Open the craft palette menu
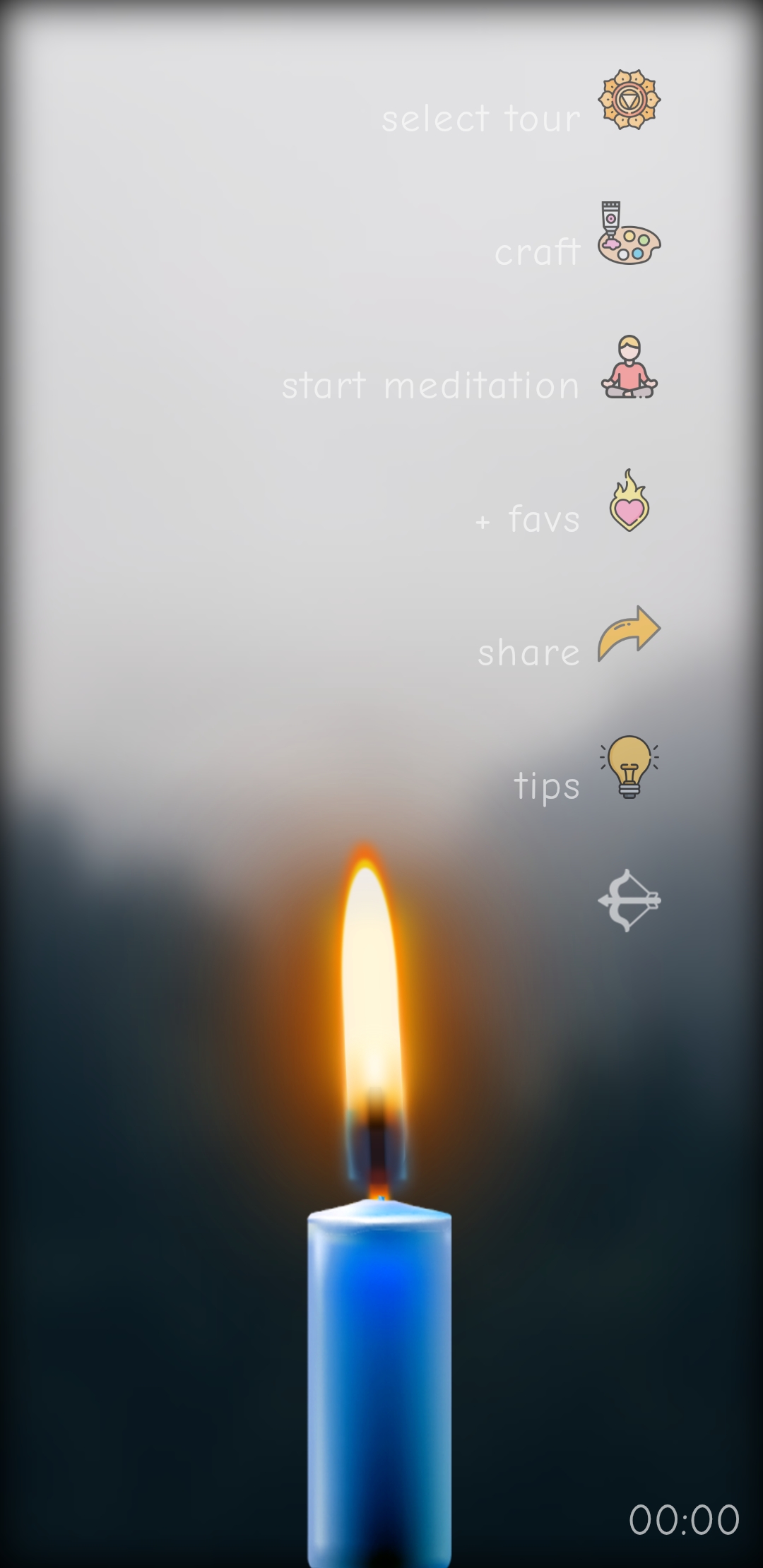 pyautogui.click(x=629, y=234)
